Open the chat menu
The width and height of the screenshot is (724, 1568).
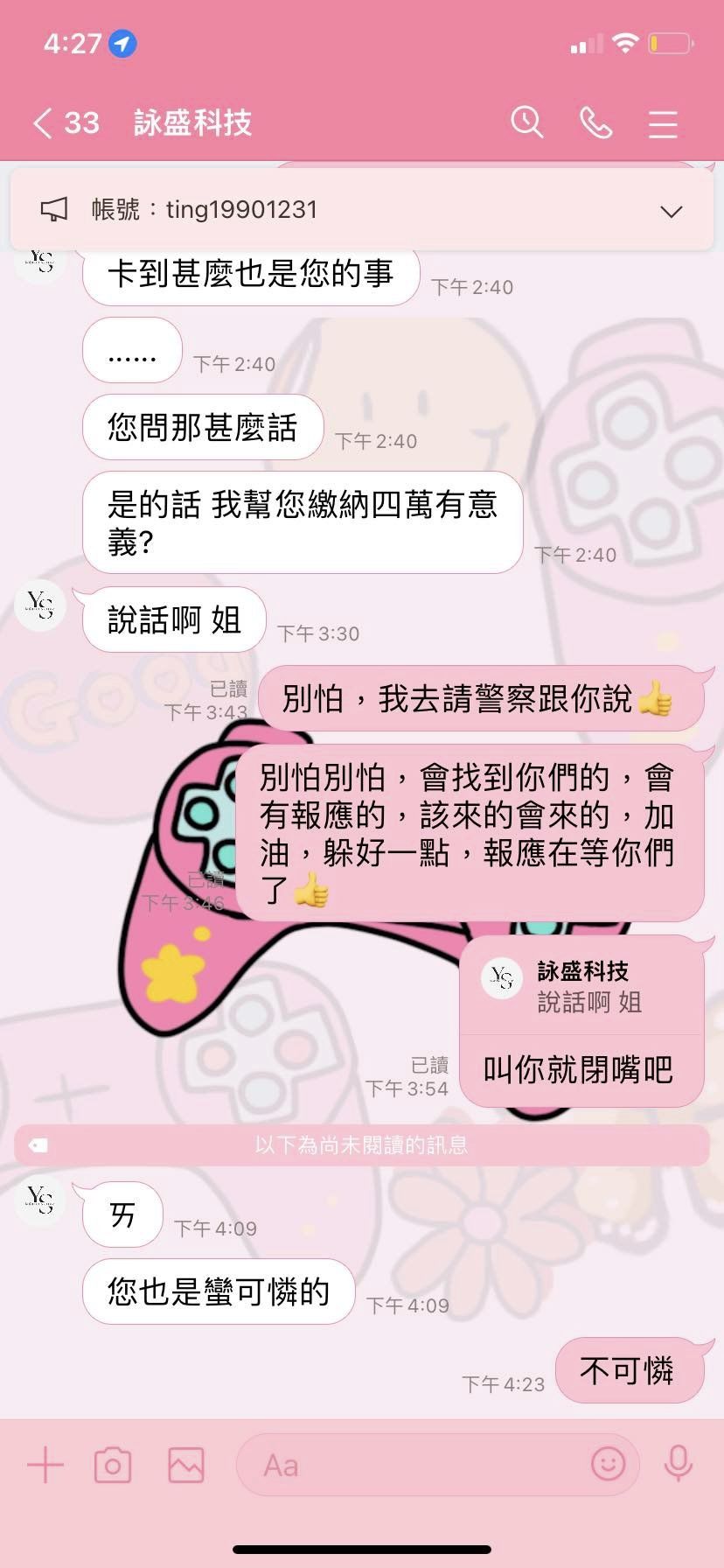click(663, 124)
